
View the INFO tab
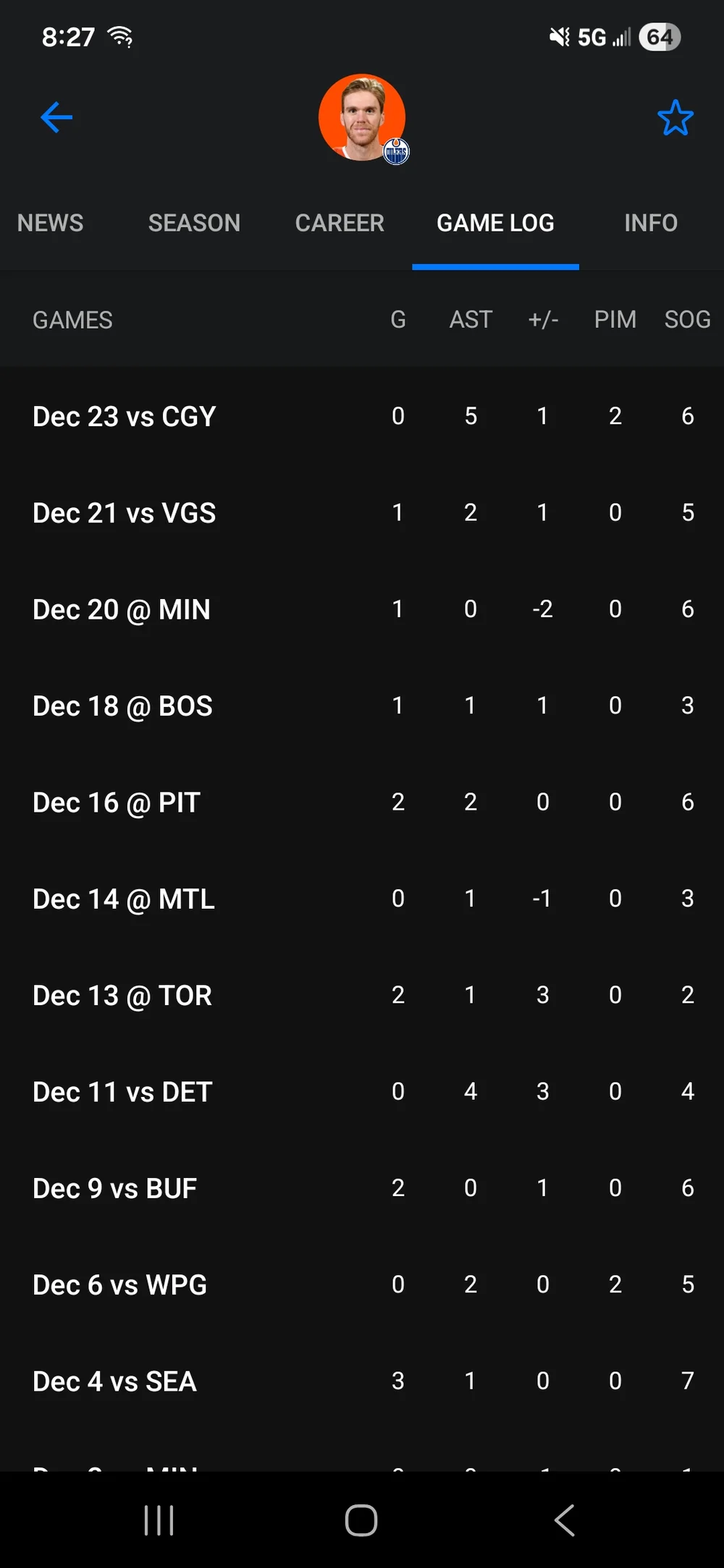click(649, 223)
